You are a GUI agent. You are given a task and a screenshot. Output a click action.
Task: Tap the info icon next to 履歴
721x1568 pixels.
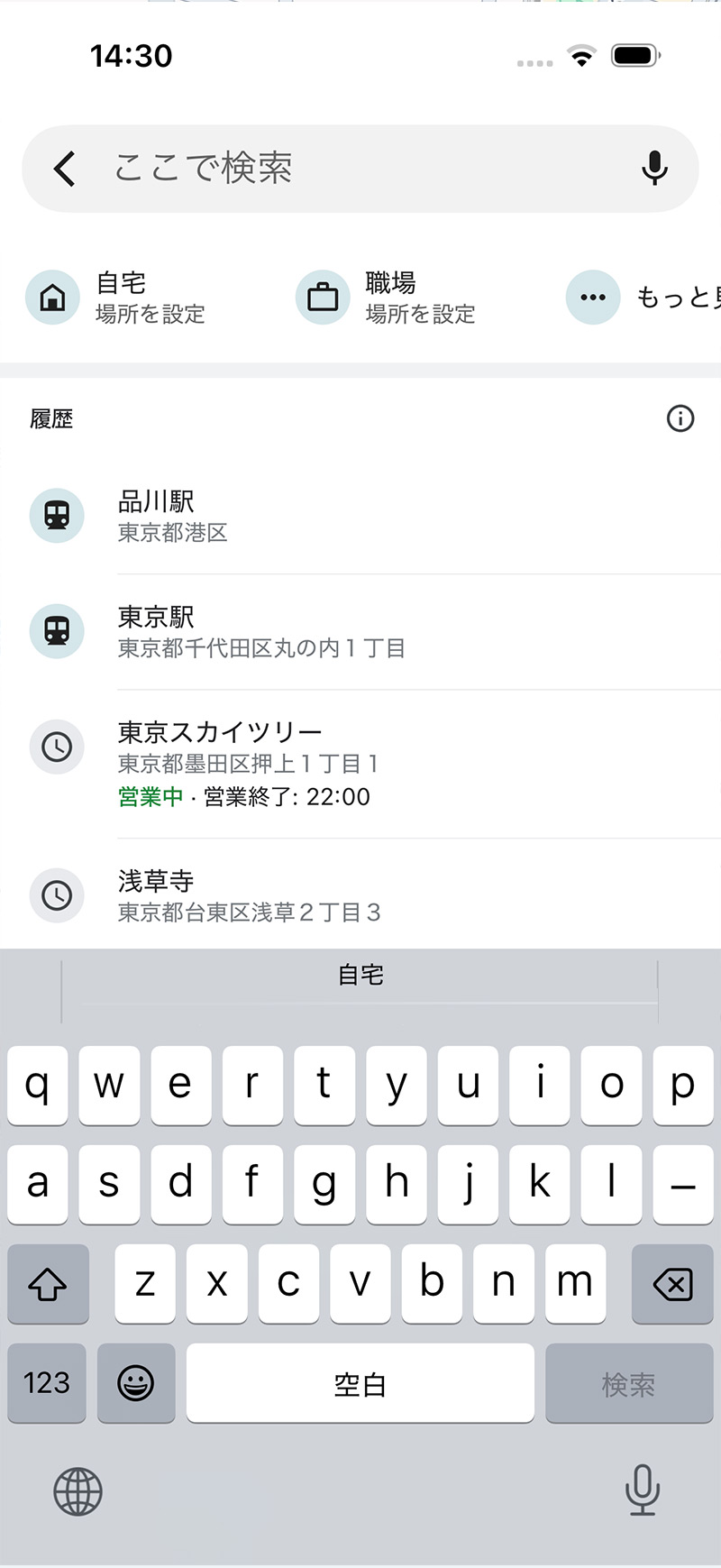pos(681,418)
